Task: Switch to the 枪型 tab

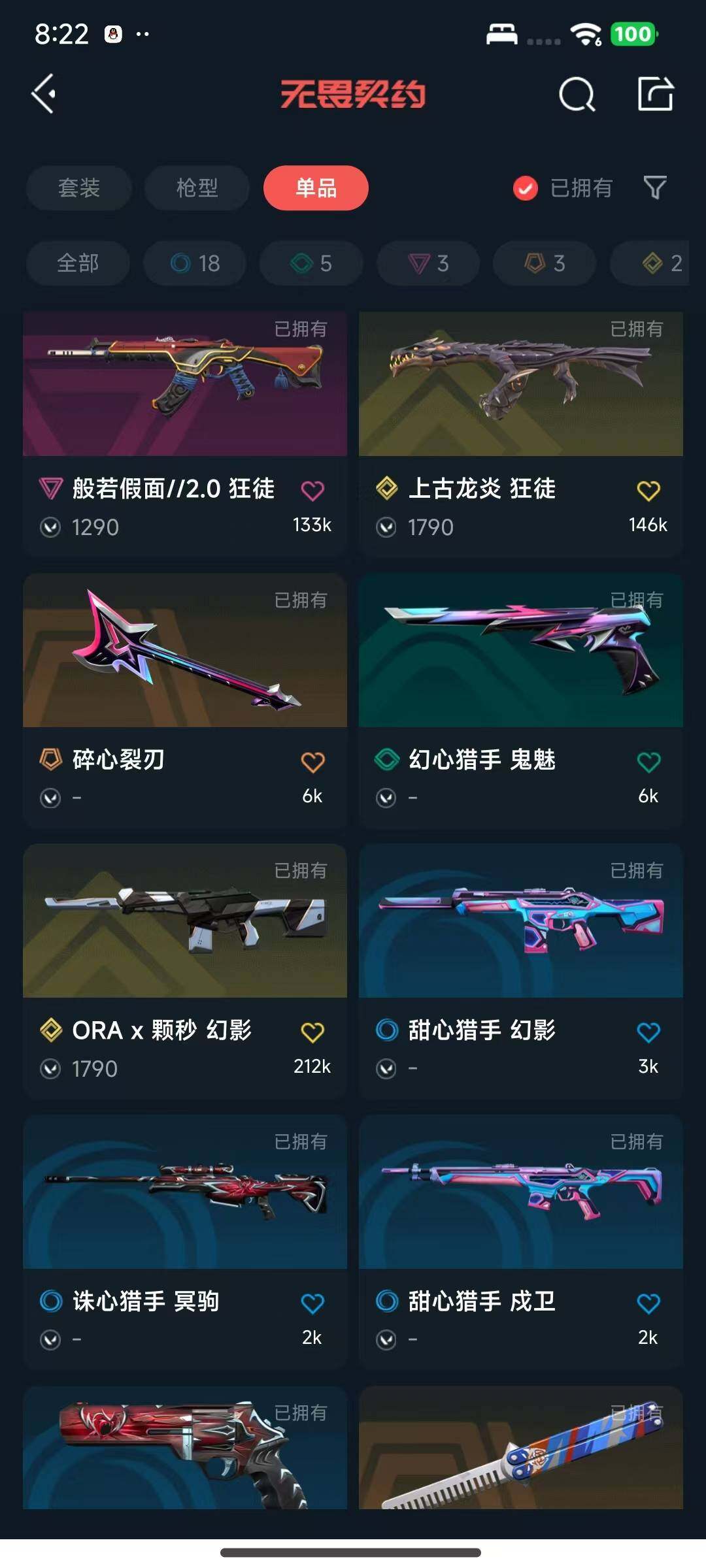Action: click(197, 188)
